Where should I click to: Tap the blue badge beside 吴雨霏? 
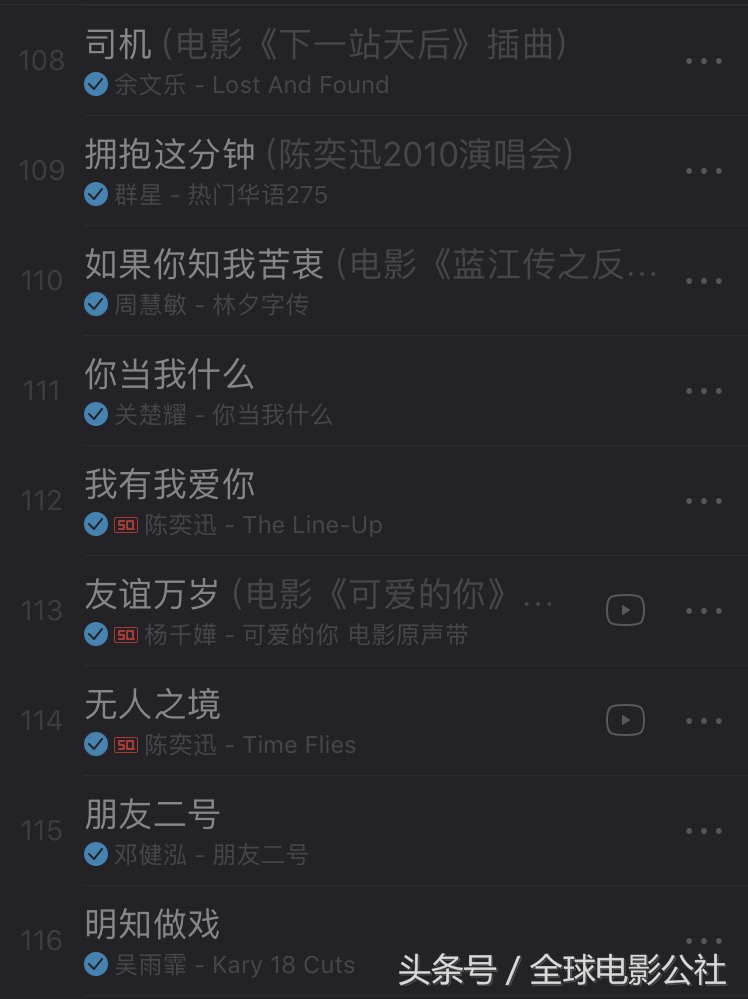[95, 965]
